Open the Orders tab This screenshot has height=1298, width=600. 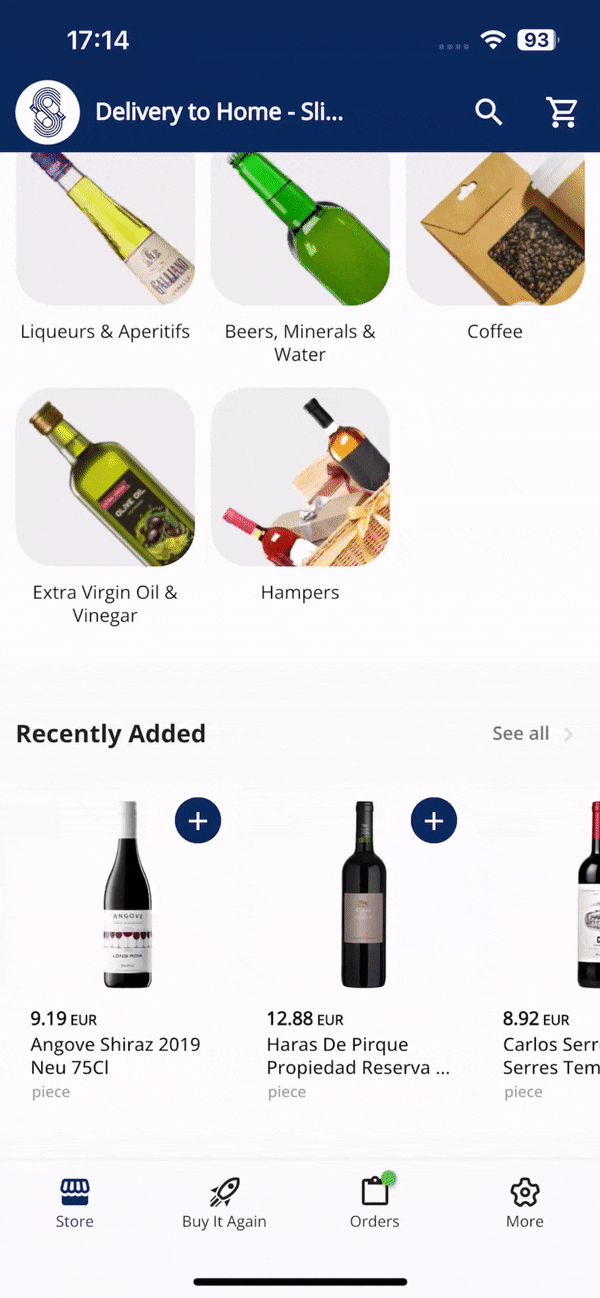click(374, 1203)
